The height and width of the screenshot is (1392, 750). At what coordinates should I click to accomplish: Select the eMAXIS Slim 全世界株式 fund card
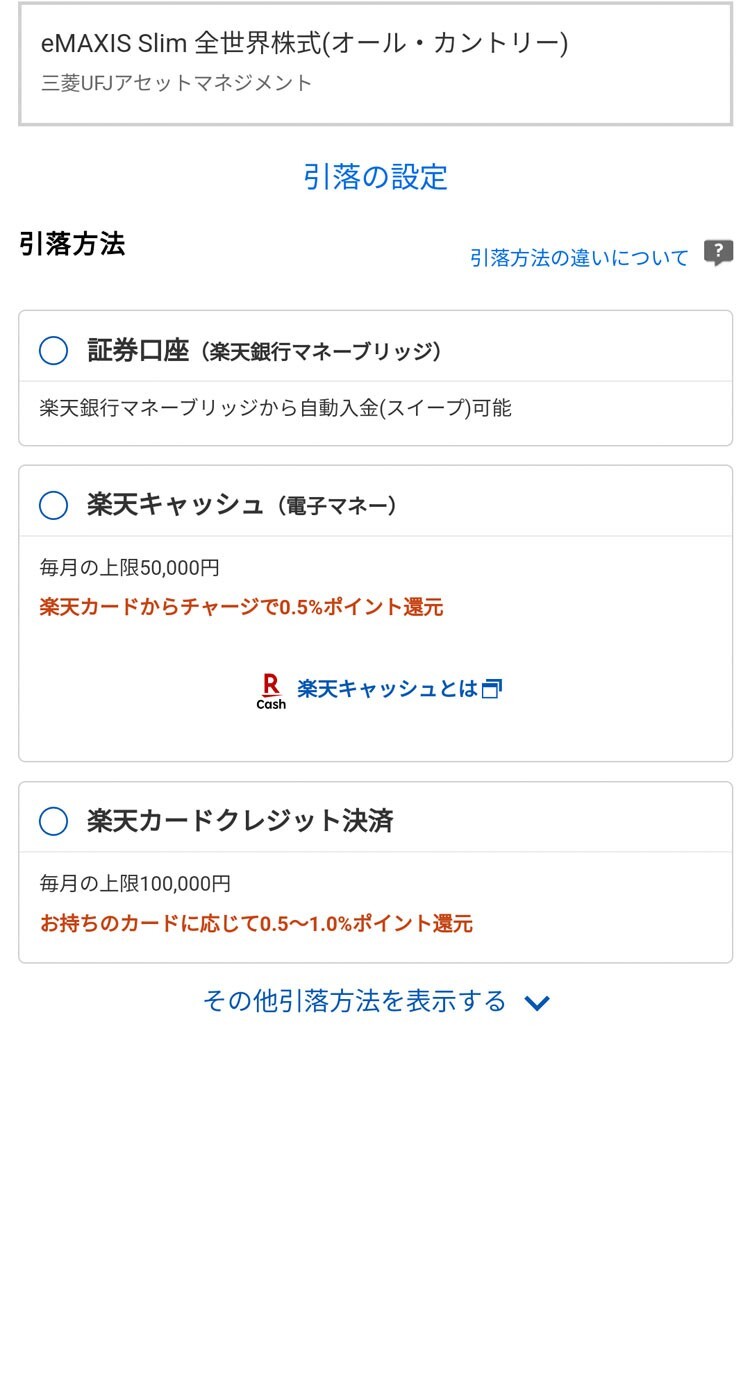tap(375, 65)
